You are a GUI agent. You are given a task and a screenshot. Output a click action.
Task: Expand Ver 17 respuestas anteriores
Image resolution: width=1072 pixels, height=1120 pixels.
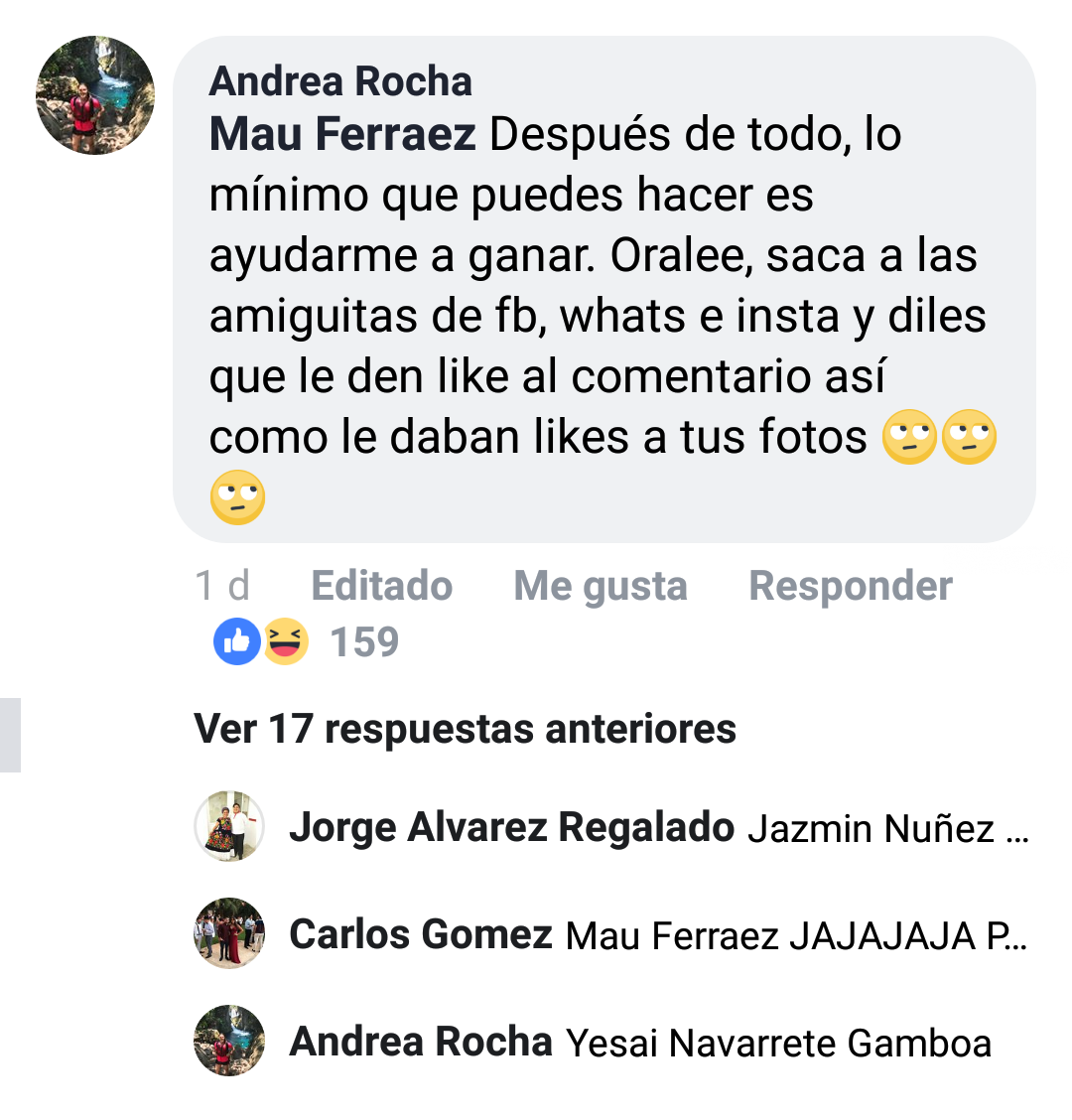click(465, 729)
